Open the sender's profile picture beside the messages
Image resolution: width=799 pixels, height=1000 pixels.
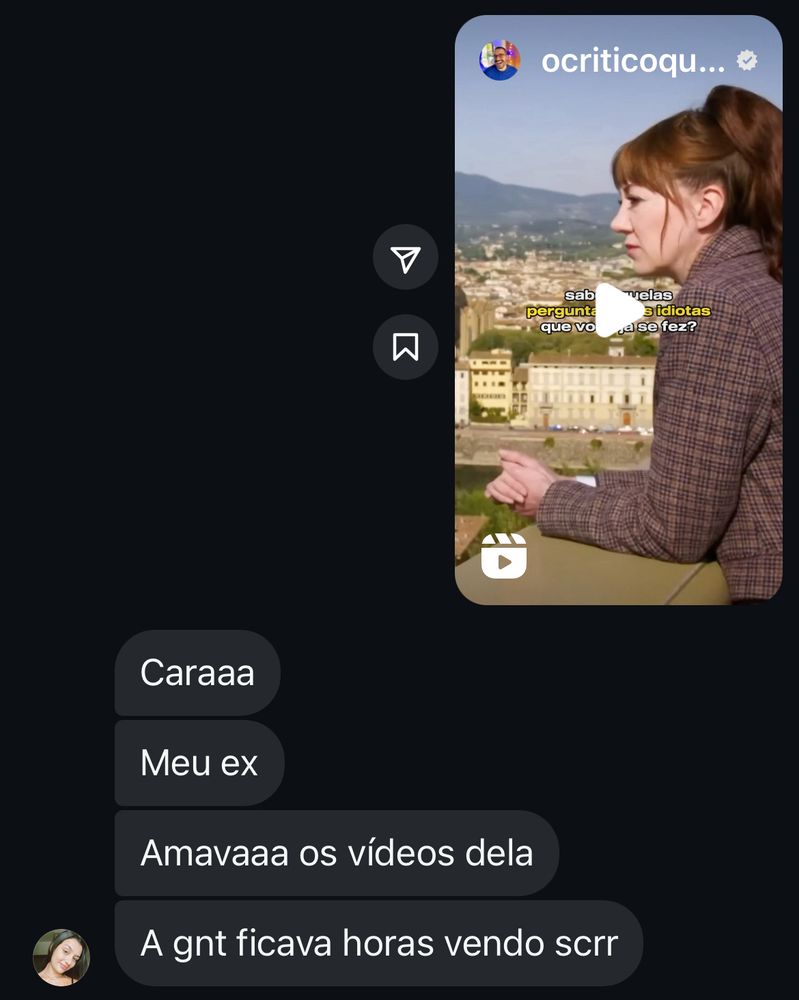click(61, 957)
